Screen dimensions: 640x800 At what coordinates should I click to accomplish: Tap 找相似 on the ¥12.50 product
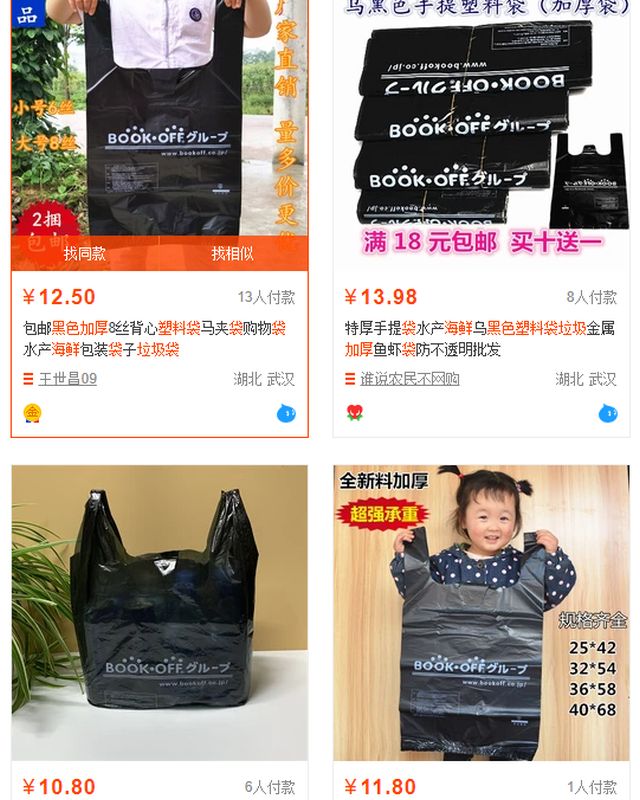pos(232,254)
